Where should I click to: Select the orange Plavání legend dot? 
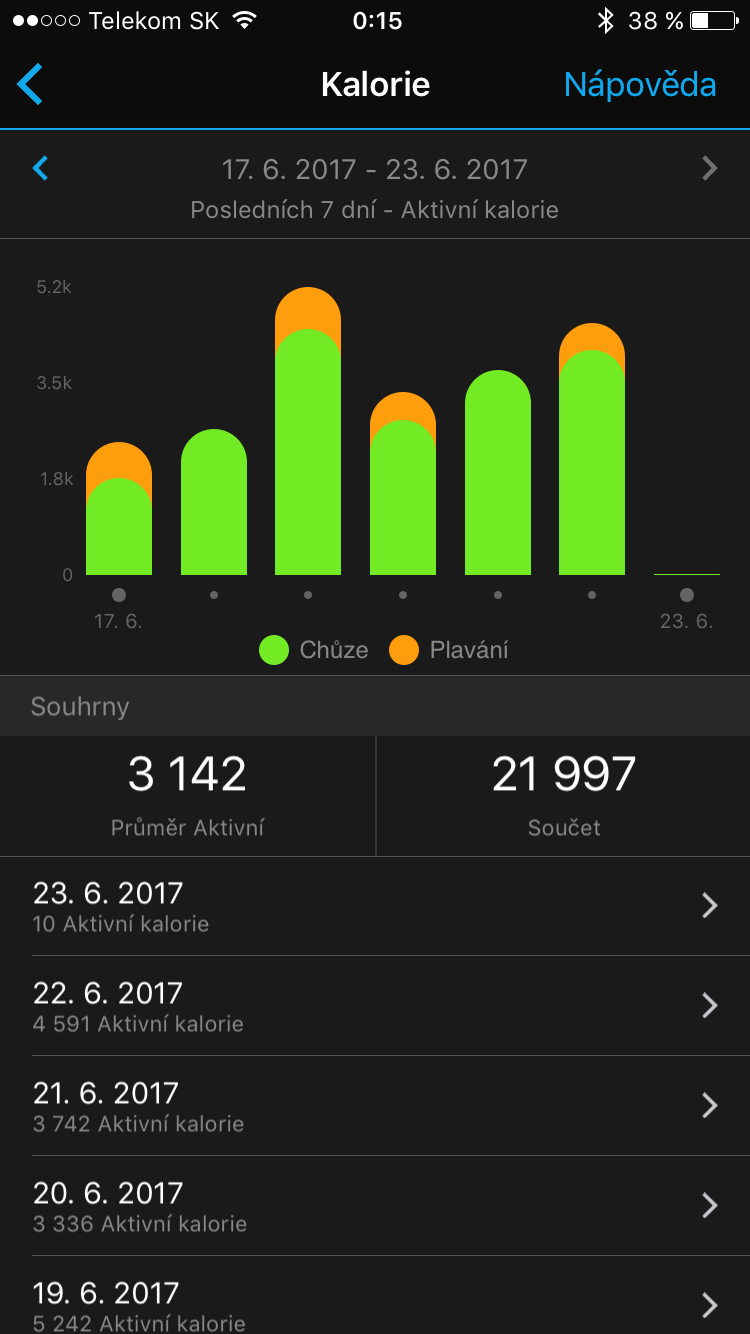coord(405,650)
